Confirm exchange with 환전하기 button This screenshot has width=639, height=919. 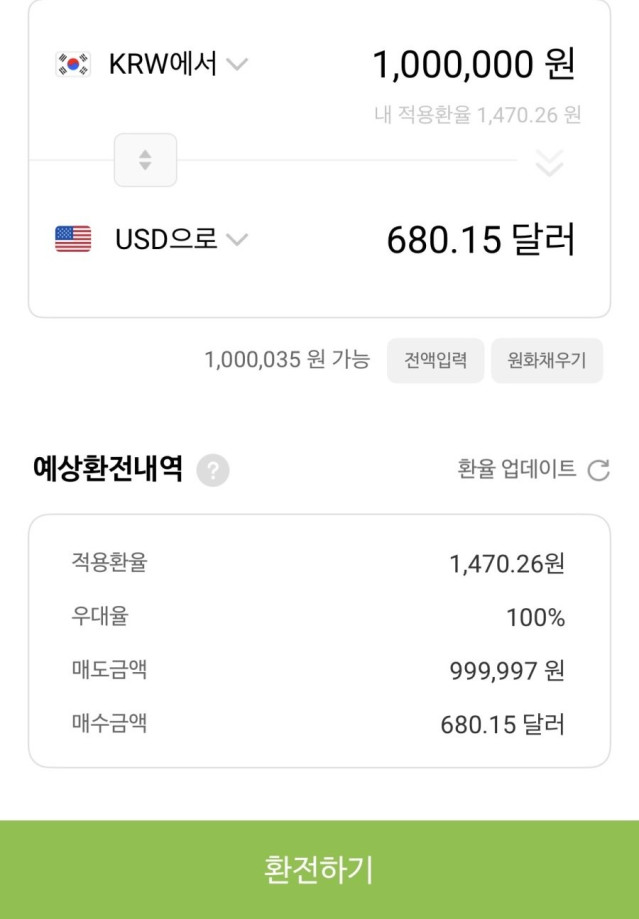(x=319, y=869)
